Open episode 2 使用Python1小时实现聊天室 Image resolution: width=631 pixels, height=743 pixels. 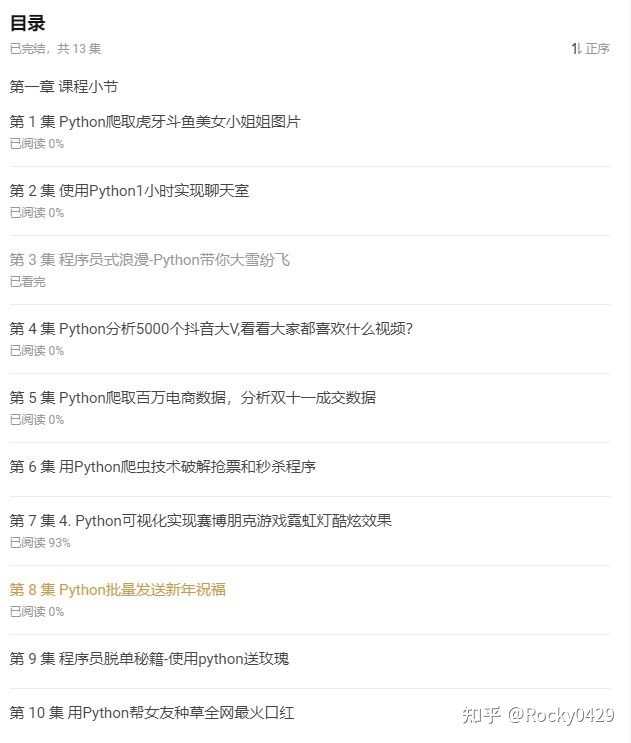click(x=129, y=191)
